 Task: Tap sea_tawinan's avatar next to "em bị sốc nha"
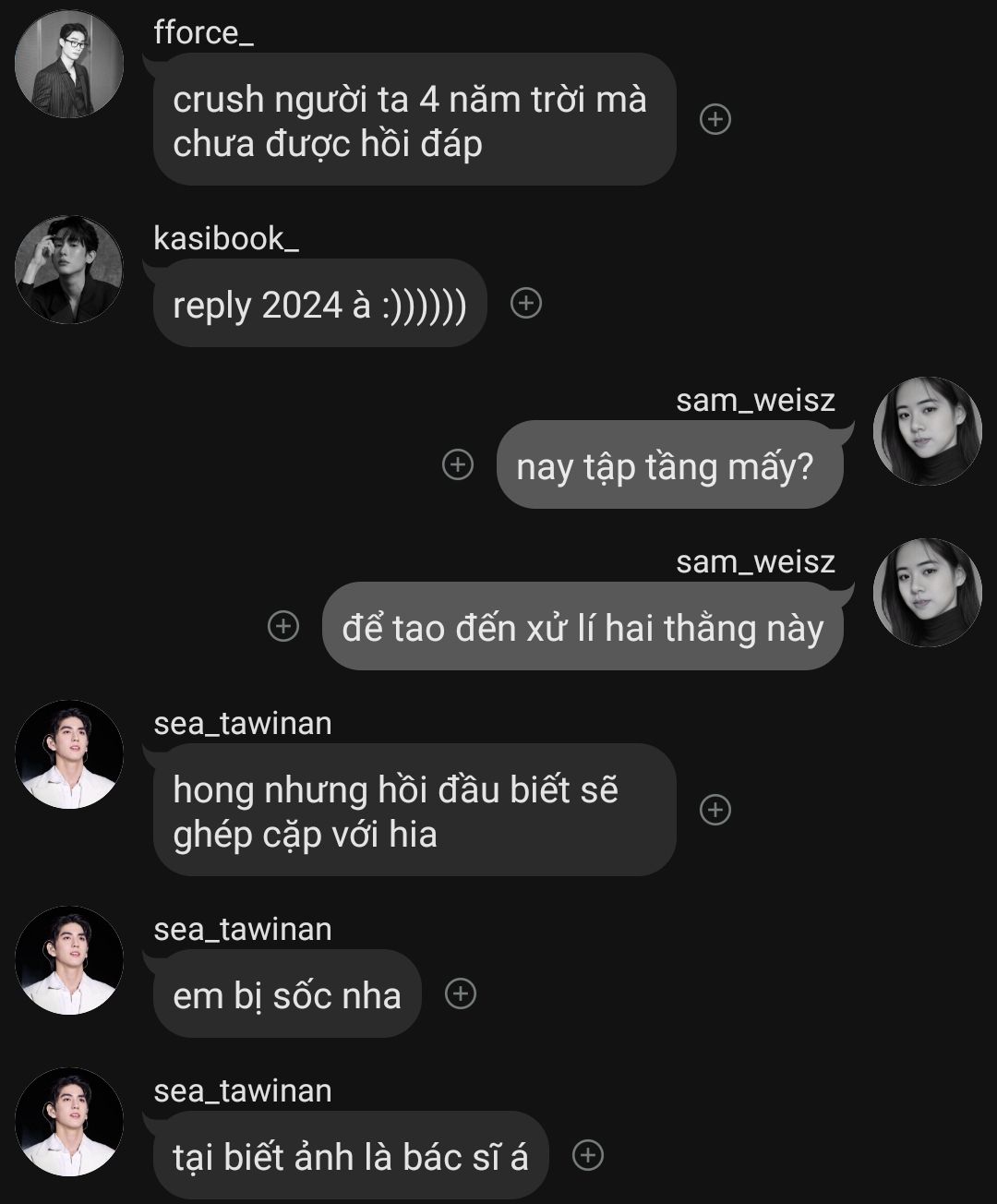(x=69, y=960)
